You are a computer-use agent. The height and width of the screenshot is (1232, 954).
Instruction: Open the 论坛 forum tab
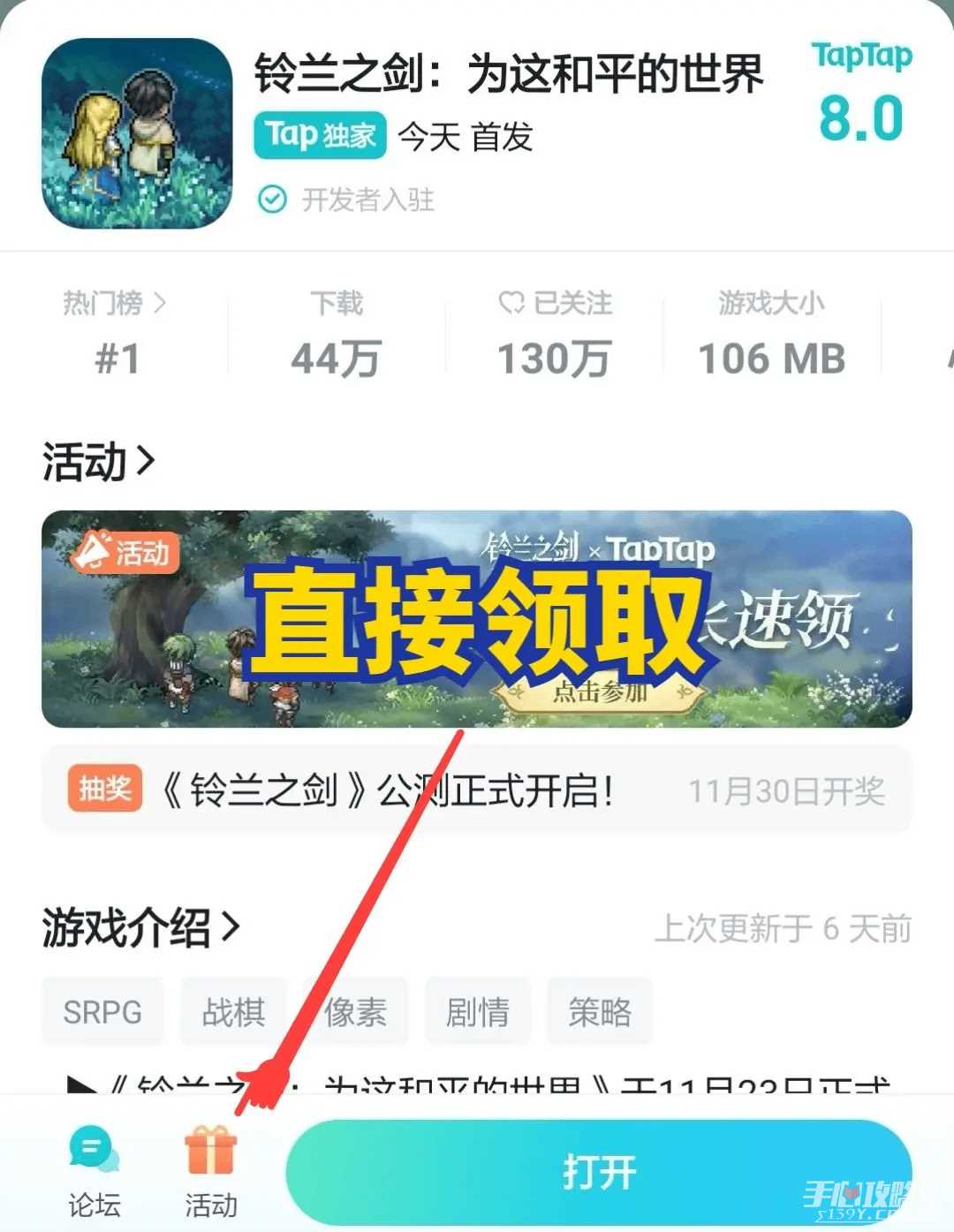[94, 1171]
